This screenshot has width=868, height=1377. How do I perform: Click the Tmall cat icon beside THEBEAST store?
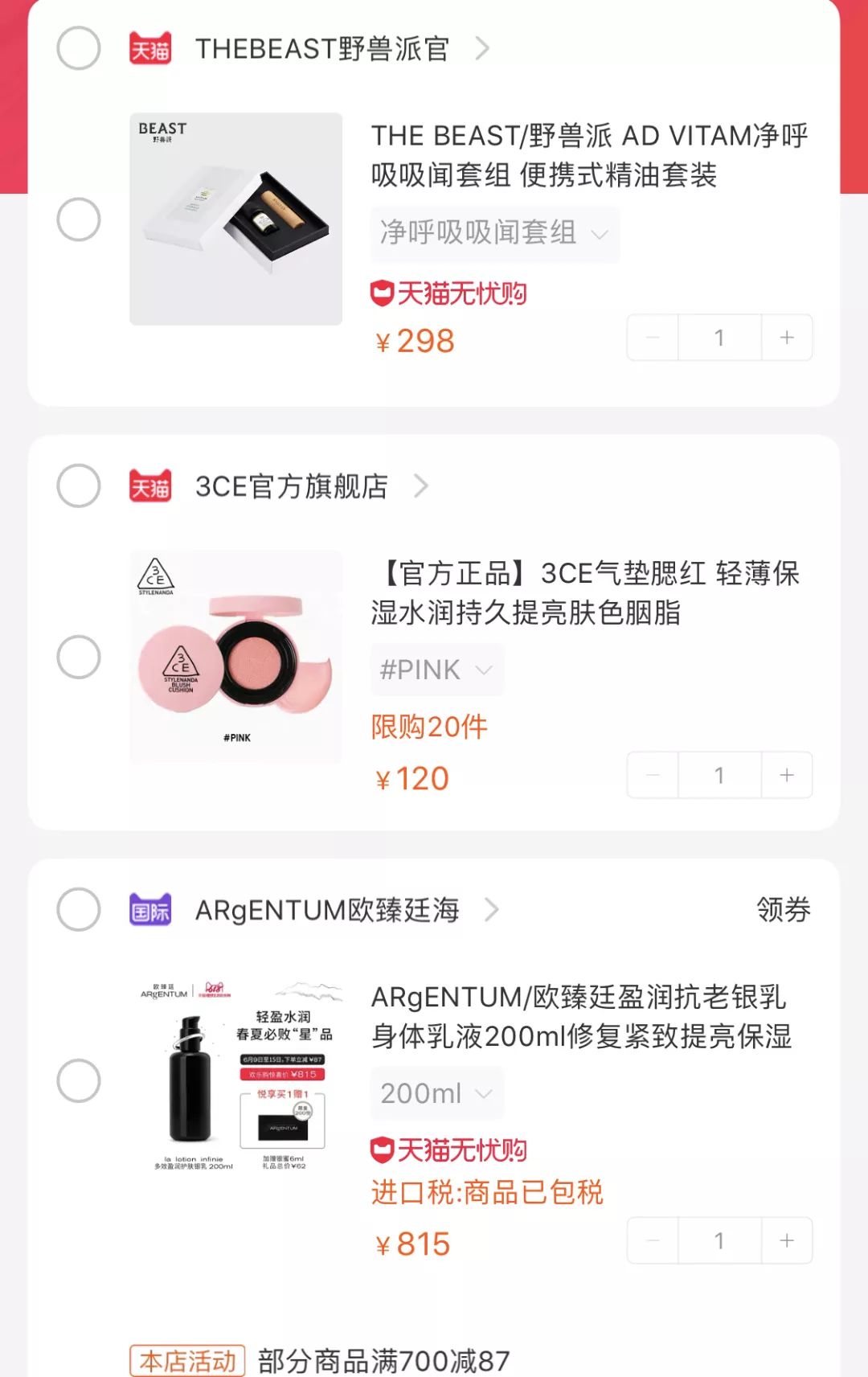149,47
